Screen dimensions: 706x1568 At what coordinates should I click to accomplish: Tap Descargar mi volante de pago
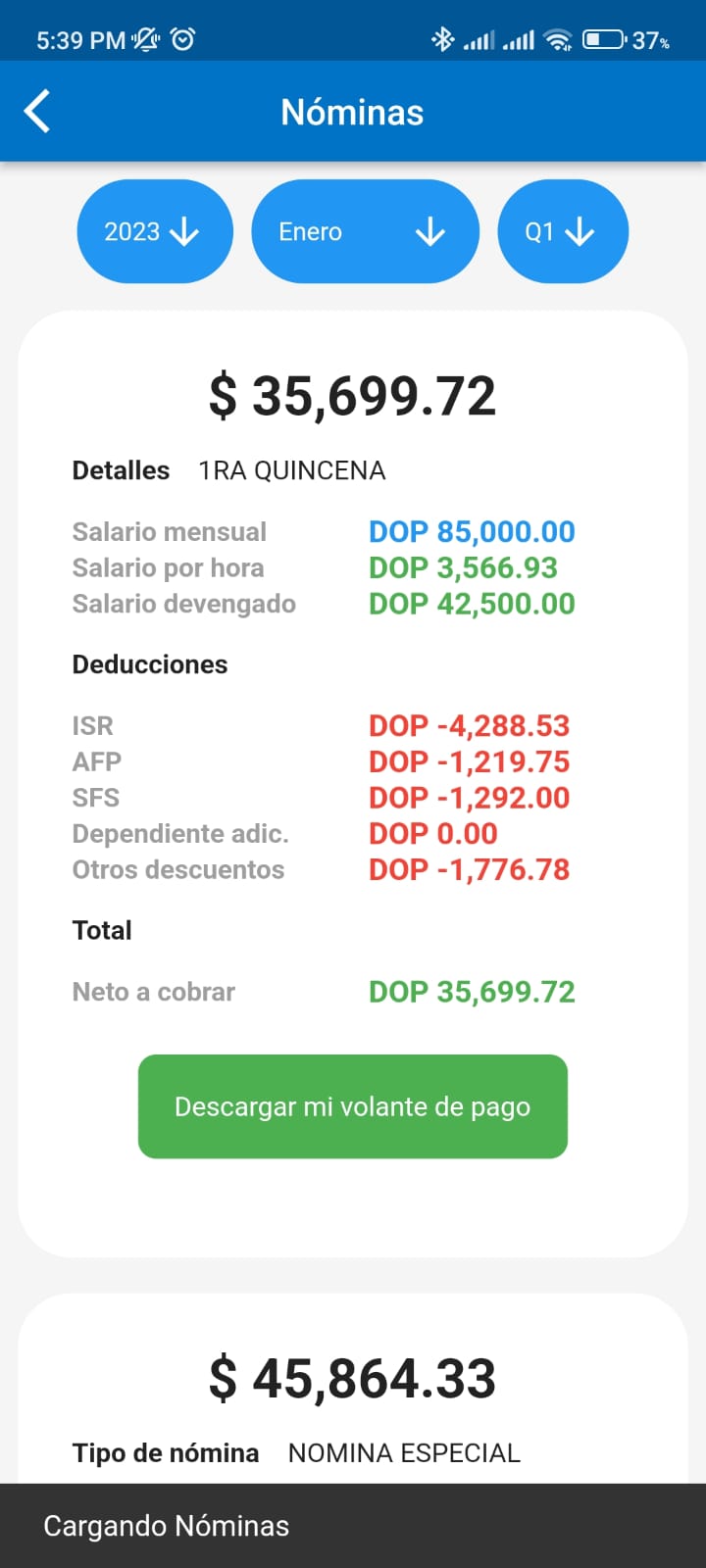[x=353, y=1106]
